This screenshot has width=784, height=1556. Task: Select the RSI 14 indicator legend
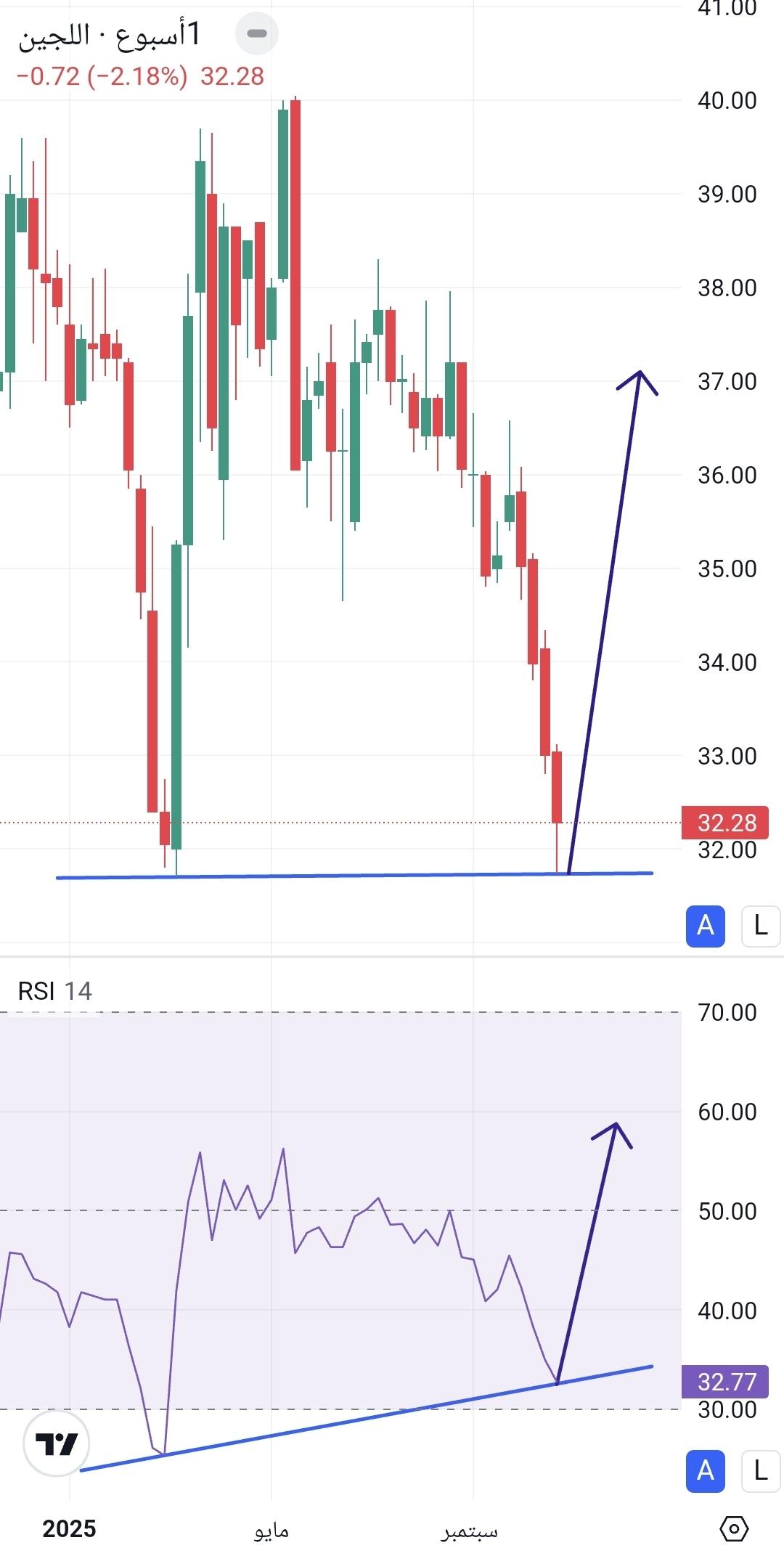click(x=55, y=991)
